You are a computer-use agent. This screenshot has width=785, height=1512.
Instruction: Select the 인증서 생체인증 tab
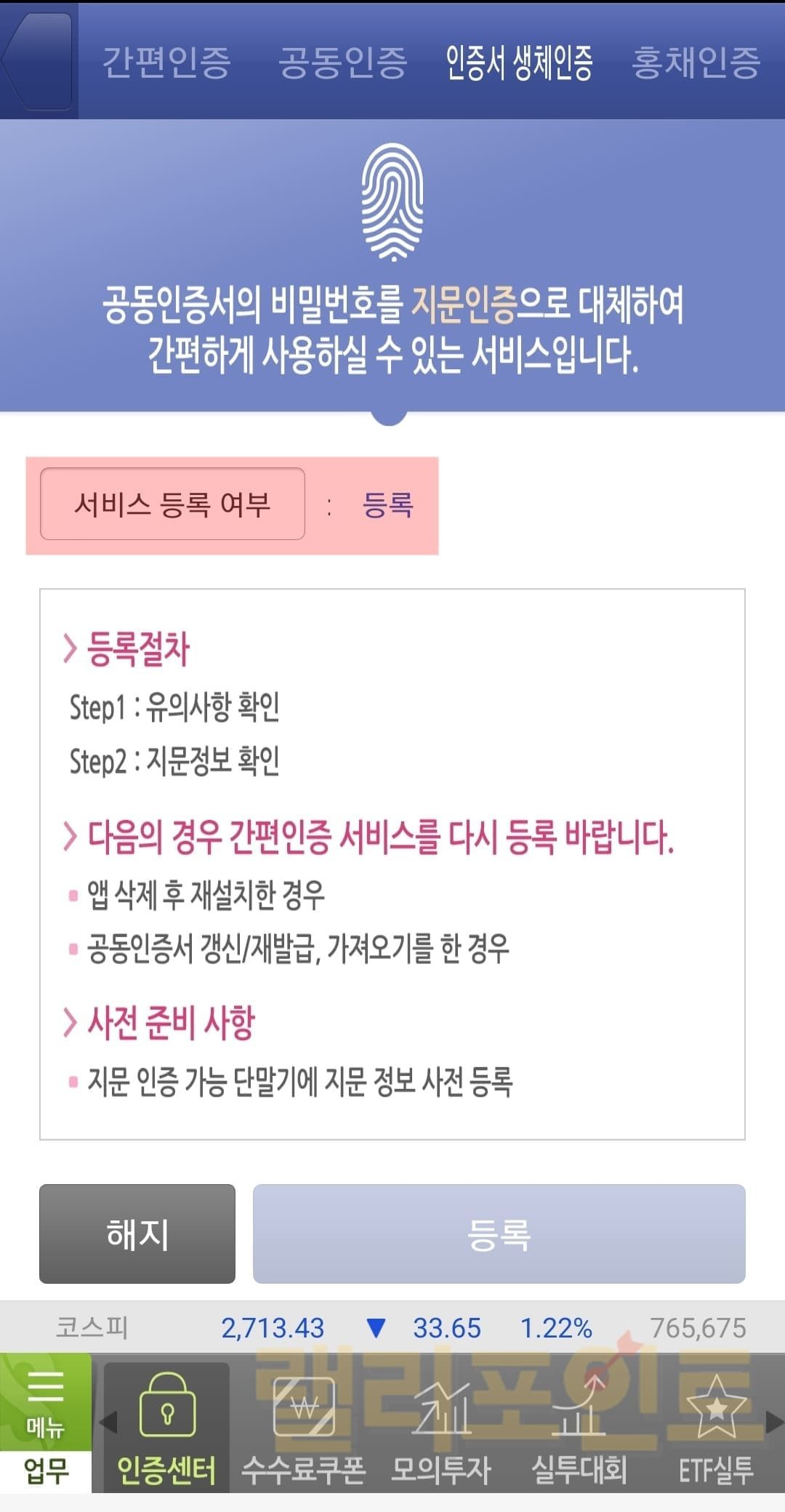tap(519, 63)
